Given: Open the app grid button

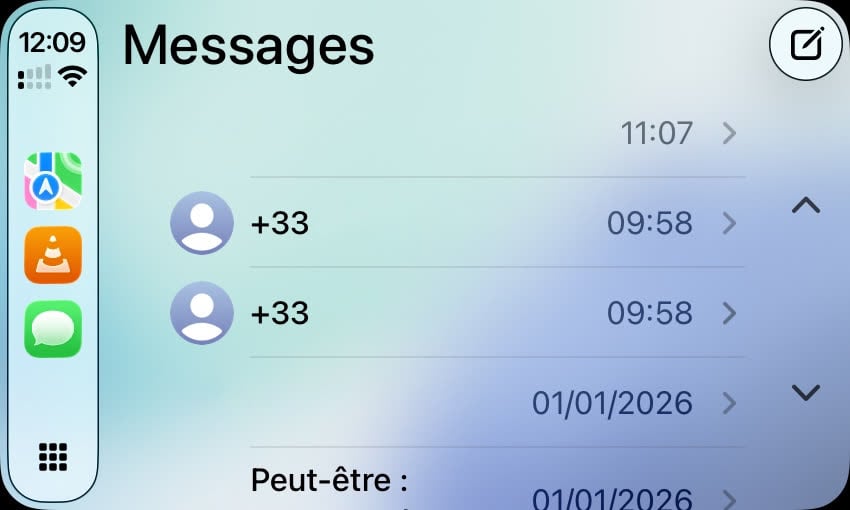Looking at the screenshot, I should pyautogui.click(x=53, y=456).
